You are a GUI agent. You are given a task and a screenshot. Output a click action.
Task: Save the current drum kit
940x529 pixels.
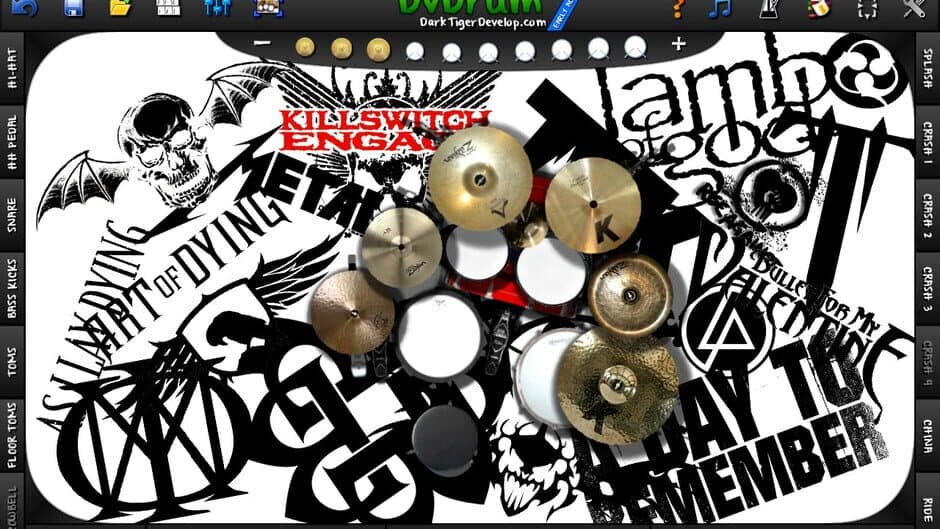(x=73, y=8)
